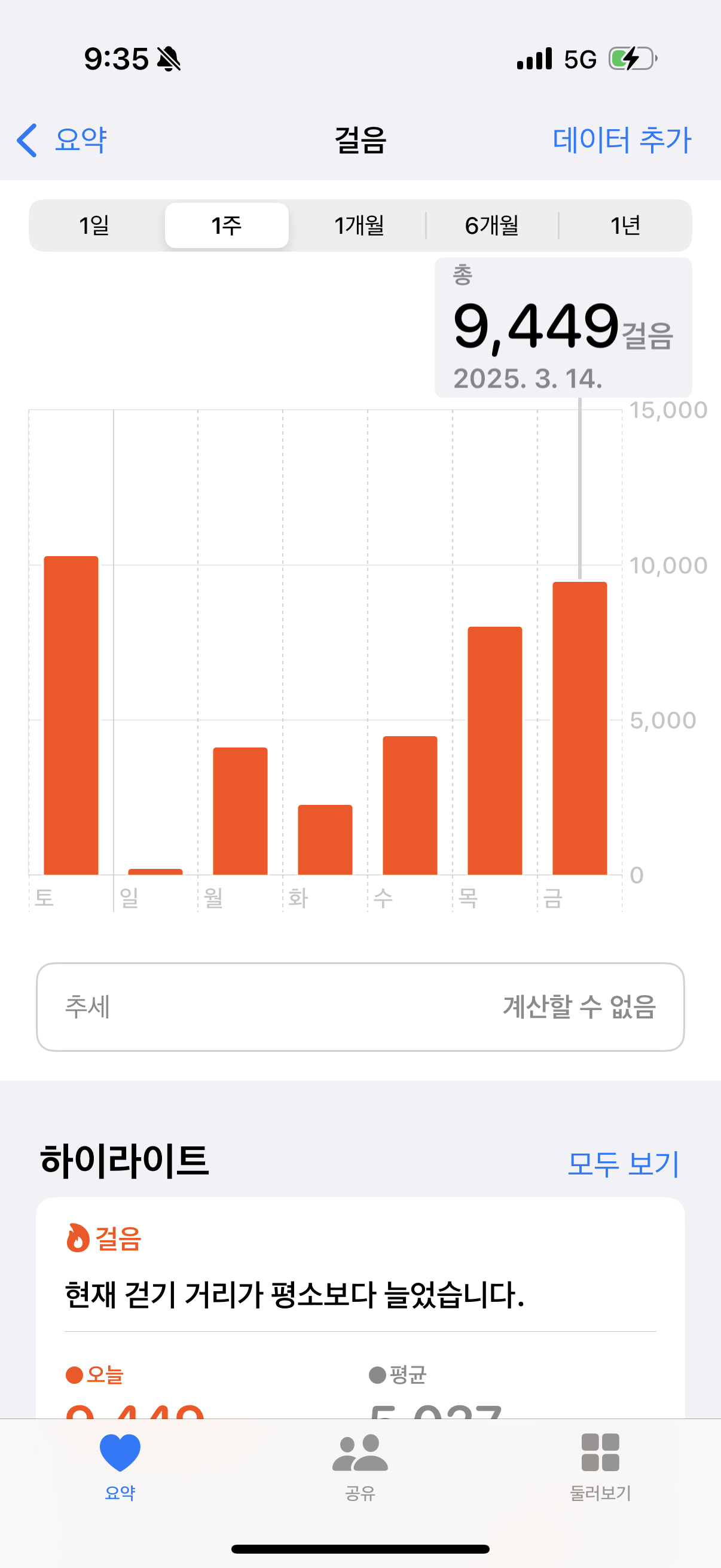
Task: Switch to the 6개월 range
Action: click(x=491, y=226)
